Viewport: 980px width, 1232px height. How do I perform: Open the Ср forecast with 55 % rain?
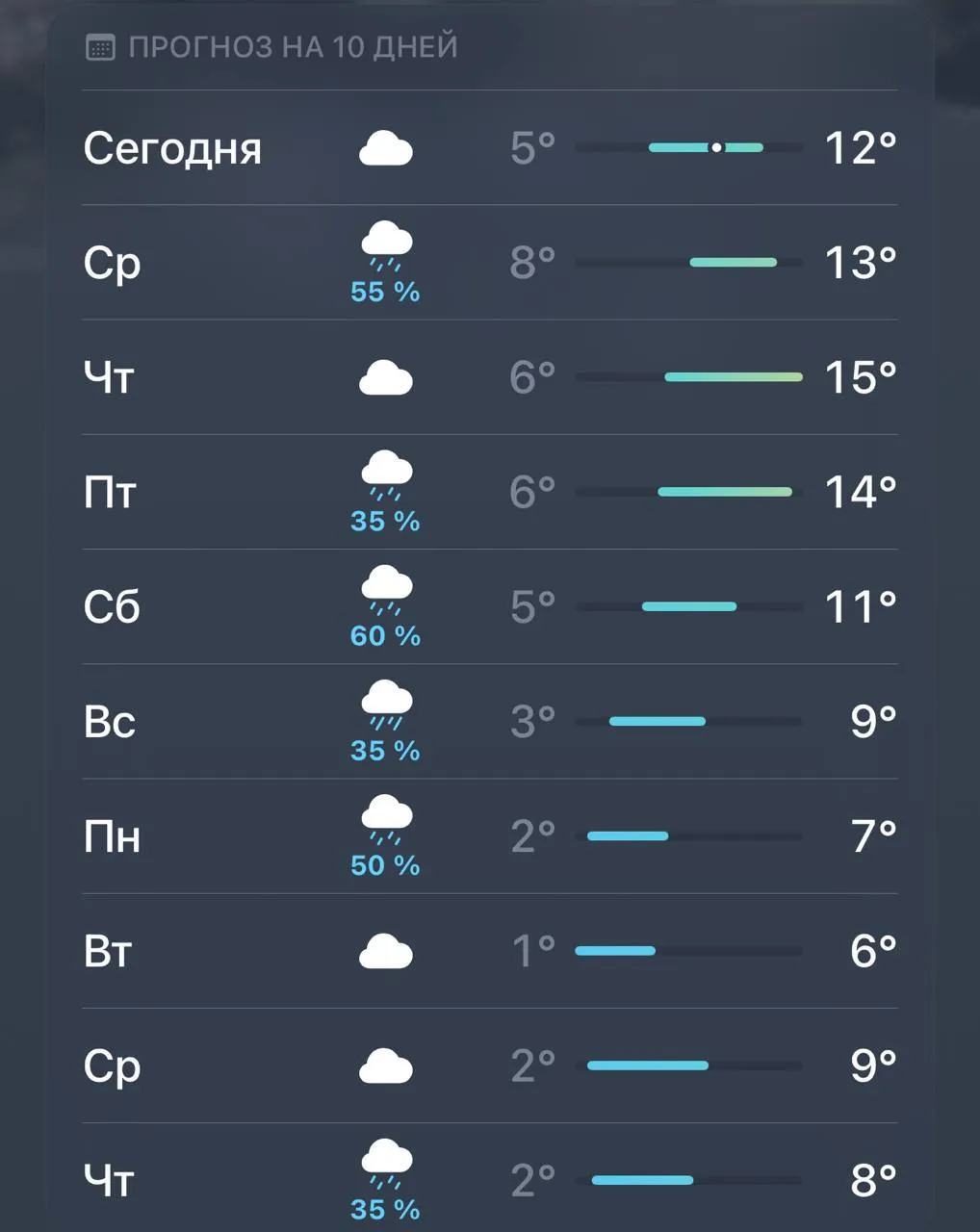tap(489, 262)
